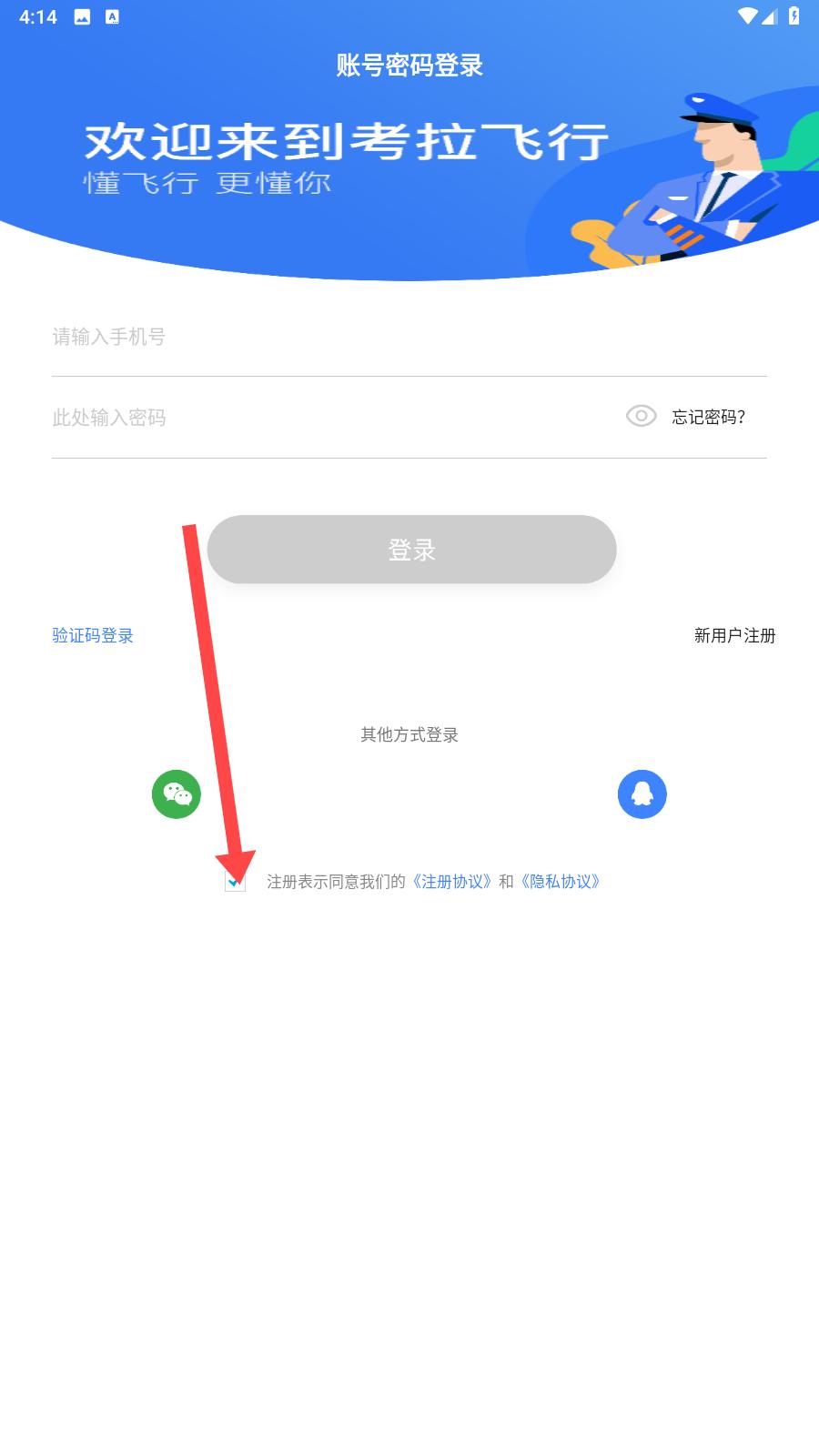Log in with WeChat icon
Image resolution: width=819 pixels, height=1456 pixels.
click(177, 794)
